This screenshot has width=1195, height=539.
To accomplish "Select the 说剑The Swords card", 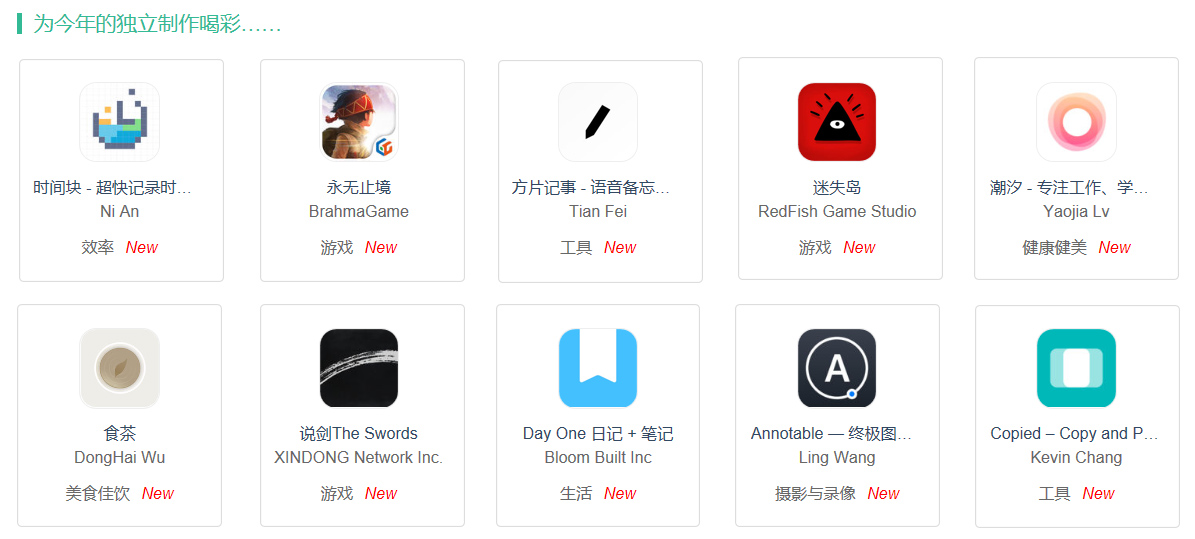I will click(x=359, y=369).
